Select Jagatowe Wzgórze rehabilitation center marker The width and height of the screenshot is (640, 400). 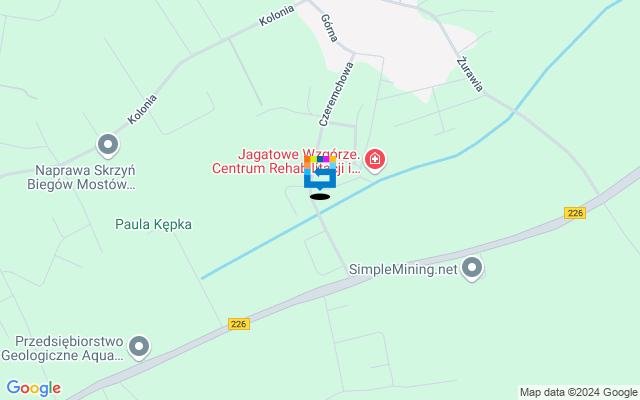(x=375, y=159)
